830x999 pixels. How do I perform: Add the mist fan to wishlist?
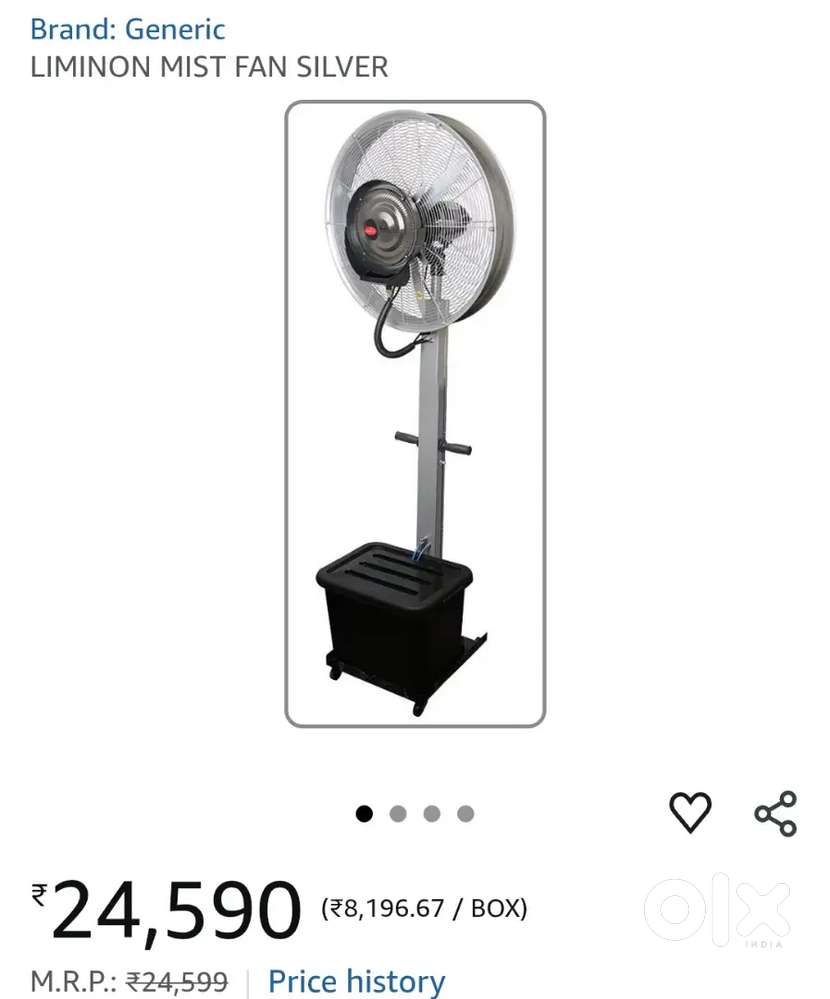tap(690, 812)
